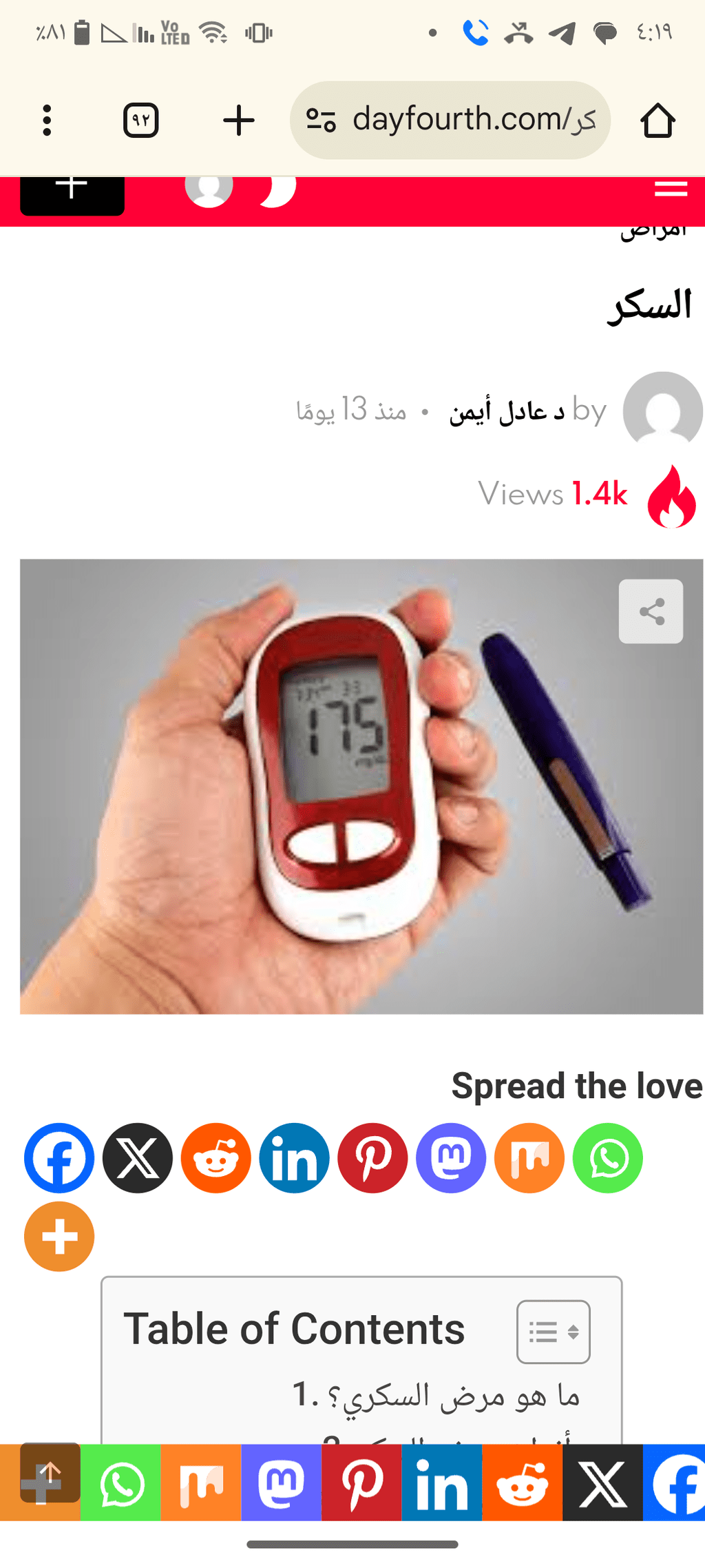Share on Pinterest under Spread the love

(x=372, y=1158)
